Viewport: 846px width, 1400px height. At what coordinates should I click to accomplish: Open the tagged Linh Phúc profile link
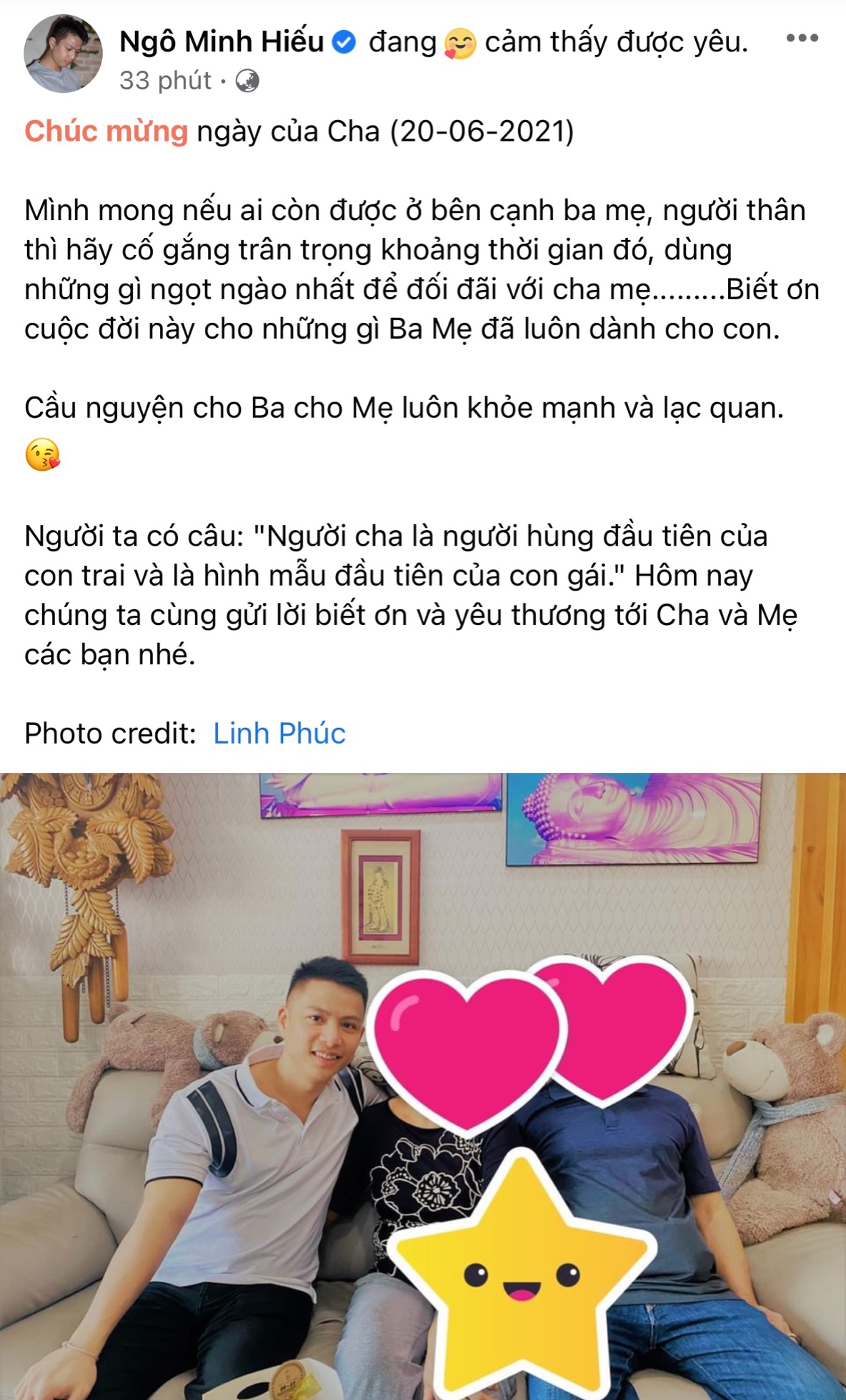[x=279, y=734]
